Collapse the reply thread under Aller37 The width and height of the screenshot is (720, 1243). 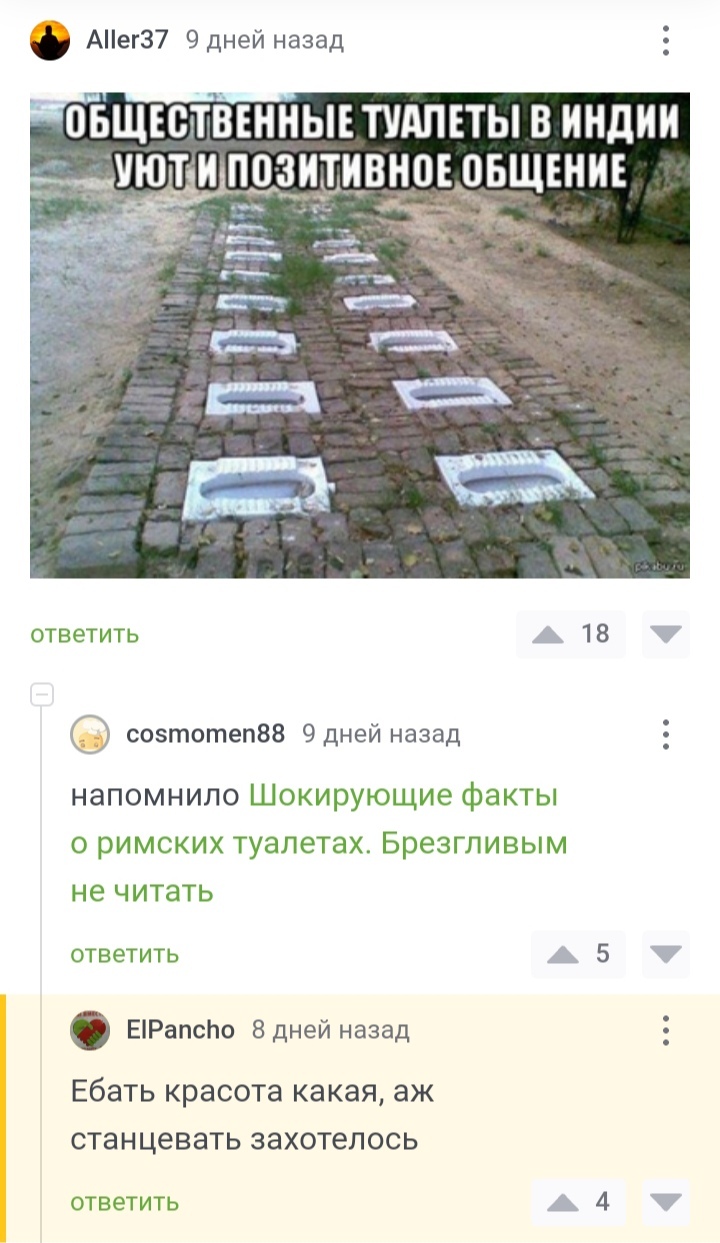(x=42, y=695)
